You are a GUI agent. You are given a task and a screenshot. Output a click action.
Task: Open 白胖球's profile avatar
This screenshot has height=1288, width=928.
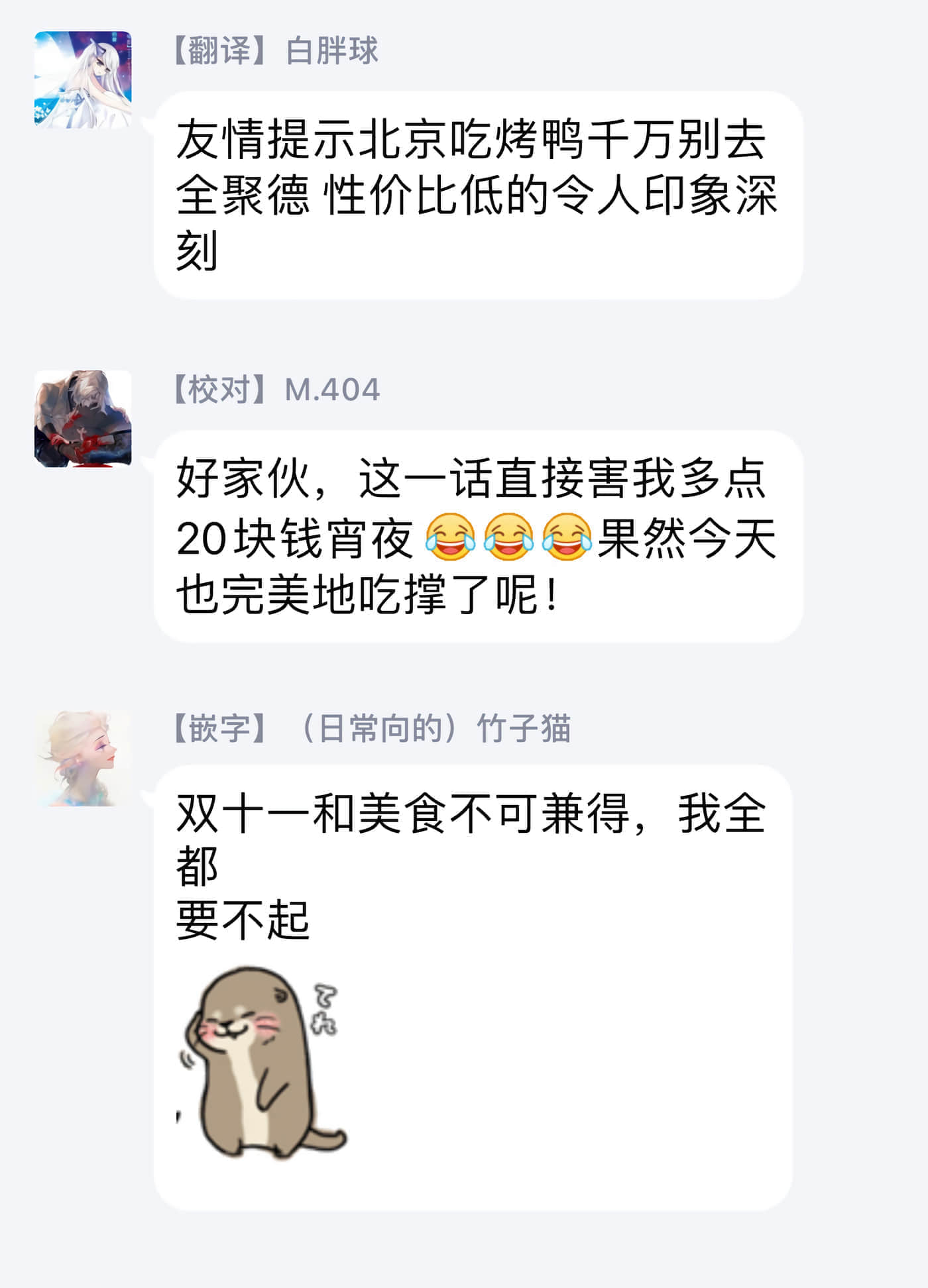(x=83, y=80)
